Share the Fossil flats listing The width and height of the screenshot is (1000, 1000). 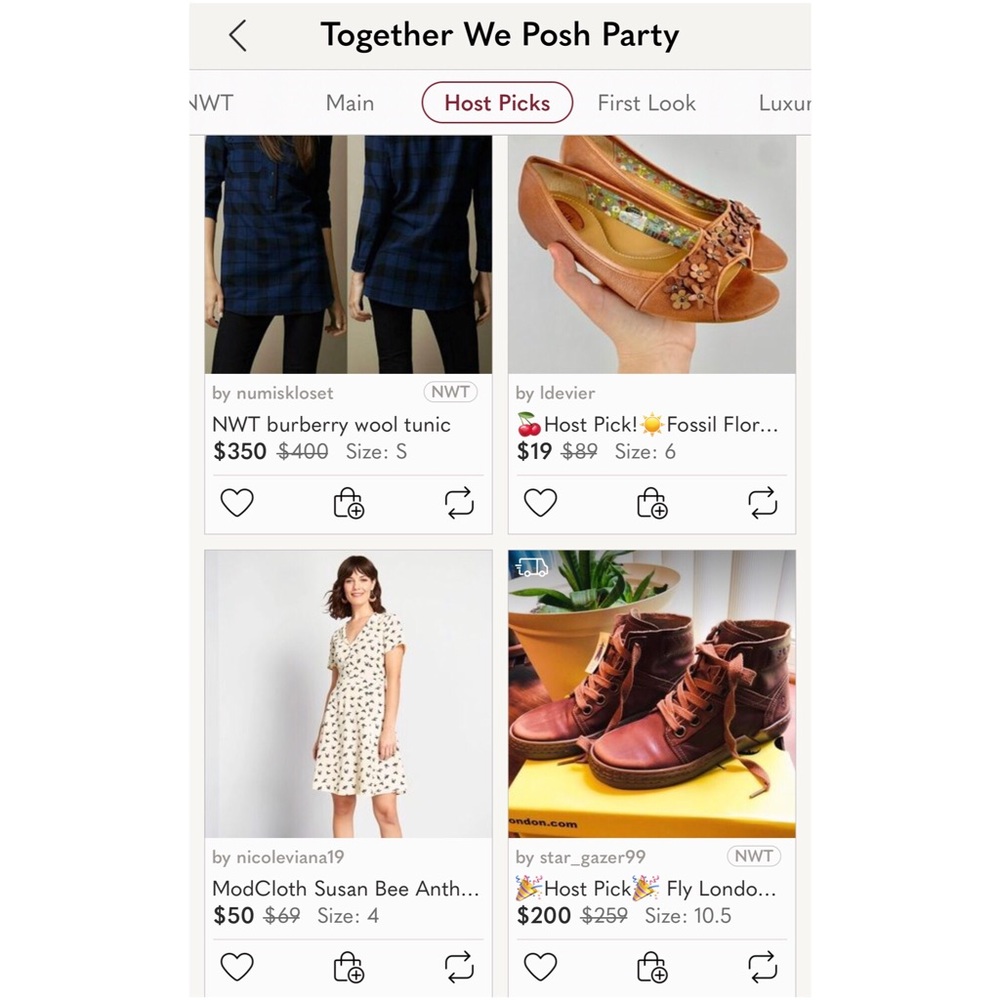pos(762,502)
